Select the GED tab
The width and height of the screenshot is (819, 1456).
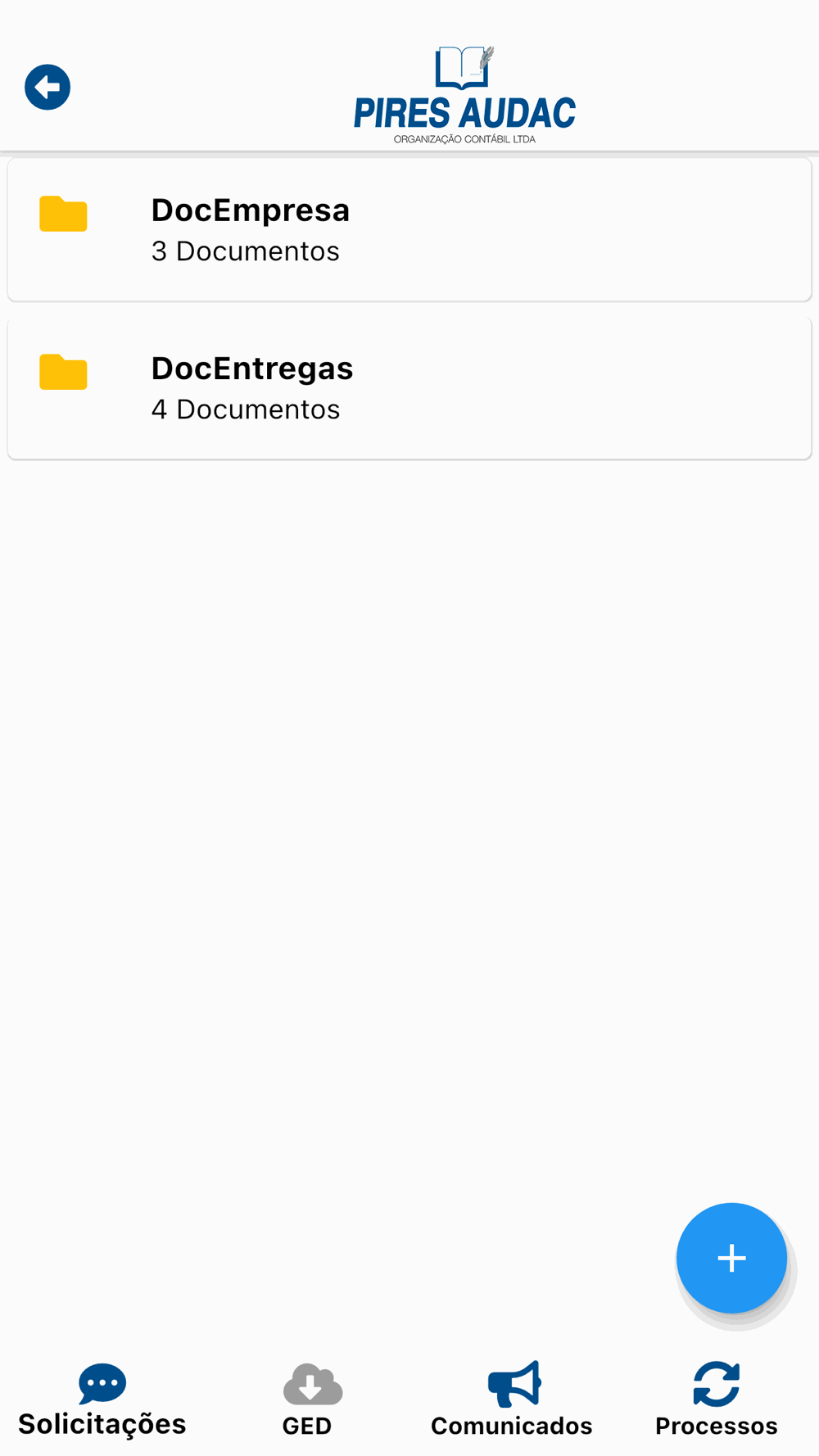click(307, 1401)
